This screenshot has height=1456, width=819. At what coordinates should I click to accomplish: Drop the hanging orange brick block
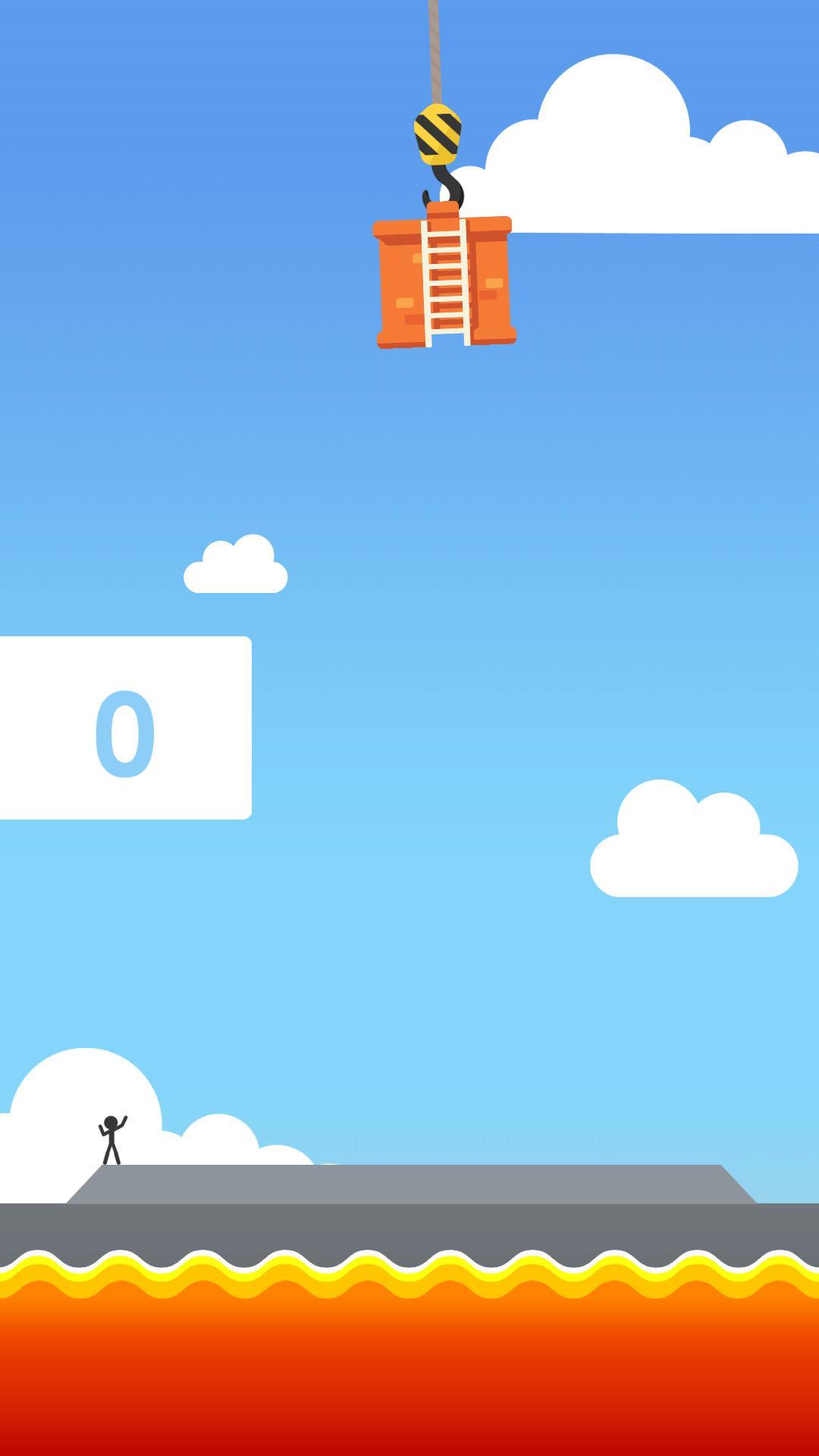[x=444, y=282]
